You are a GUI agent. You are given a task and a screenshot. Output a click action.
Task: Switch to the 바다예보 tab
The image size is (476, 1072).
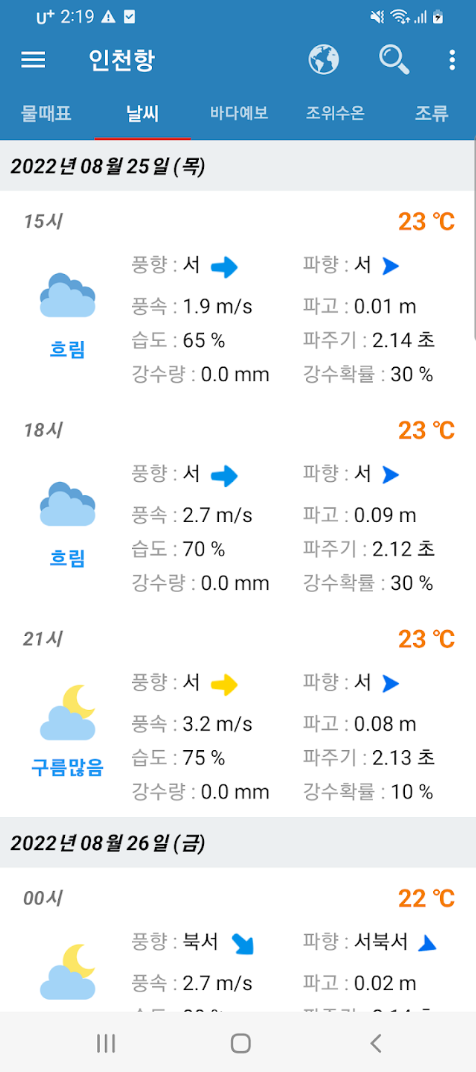(239, 113)
